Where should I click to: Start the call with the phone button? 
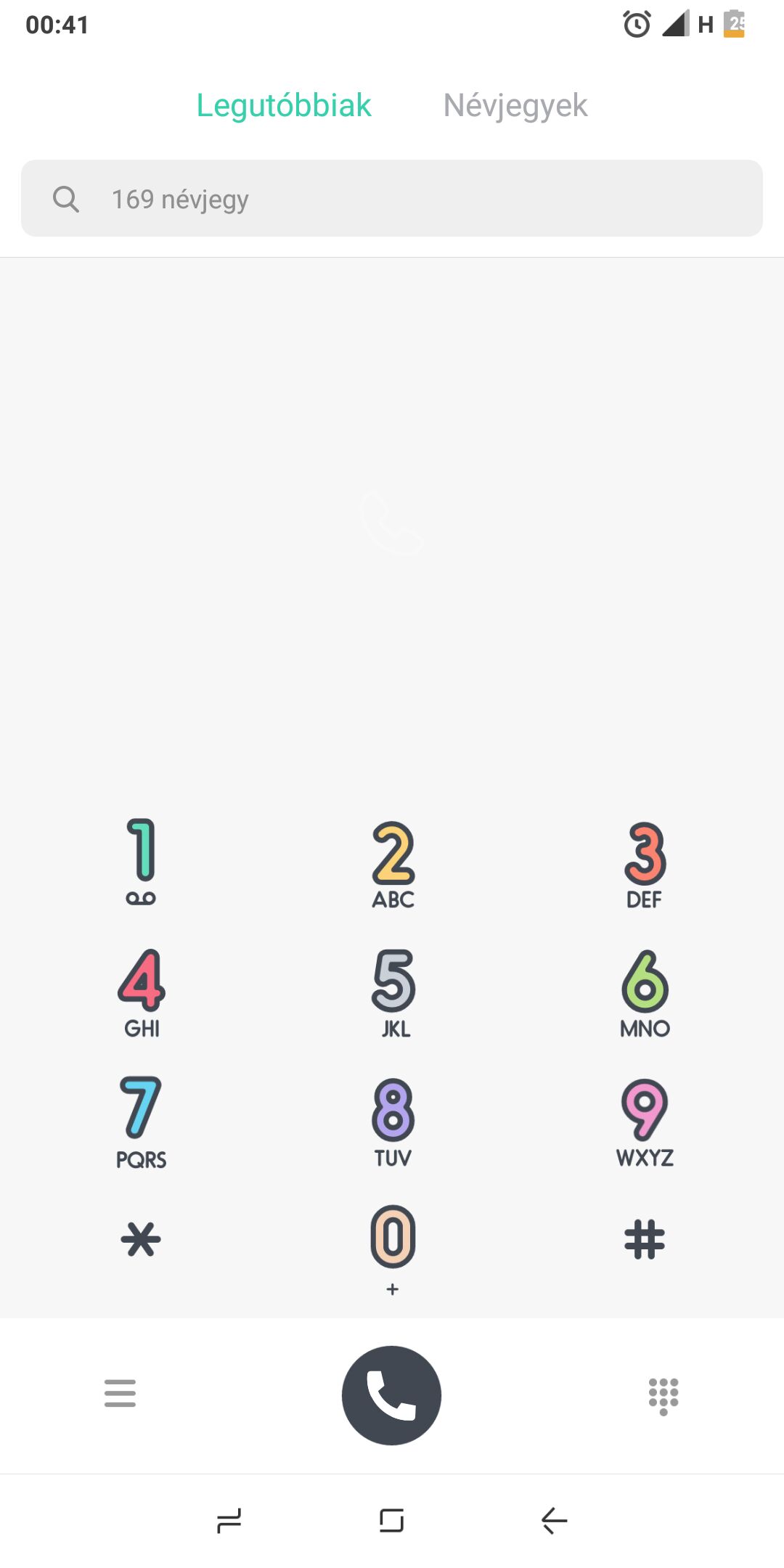pos(392,1395)
